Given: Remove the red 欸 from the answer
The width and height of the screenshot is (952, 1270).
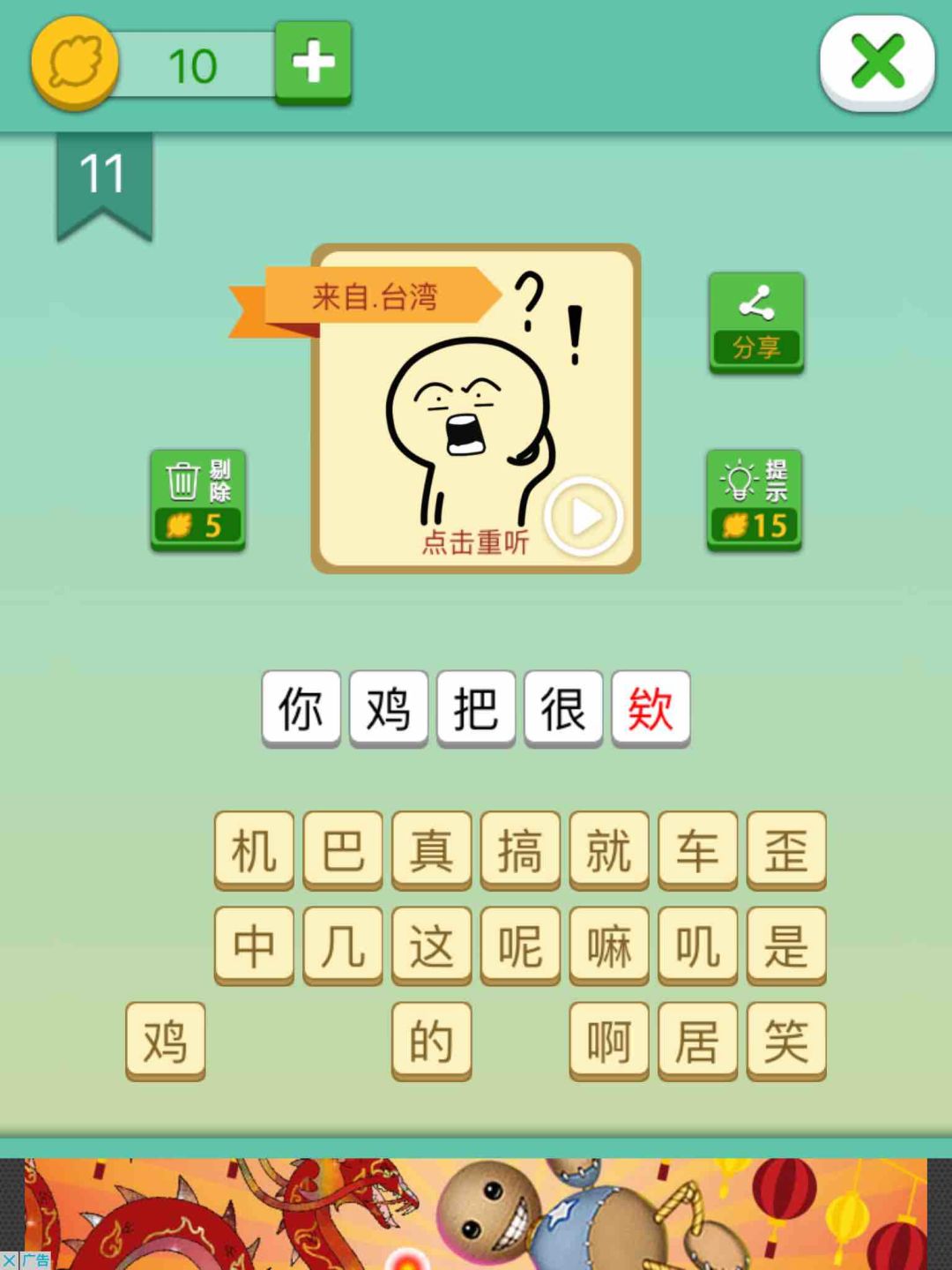Looking at the screenshot, I should click(x=651, y=709).
